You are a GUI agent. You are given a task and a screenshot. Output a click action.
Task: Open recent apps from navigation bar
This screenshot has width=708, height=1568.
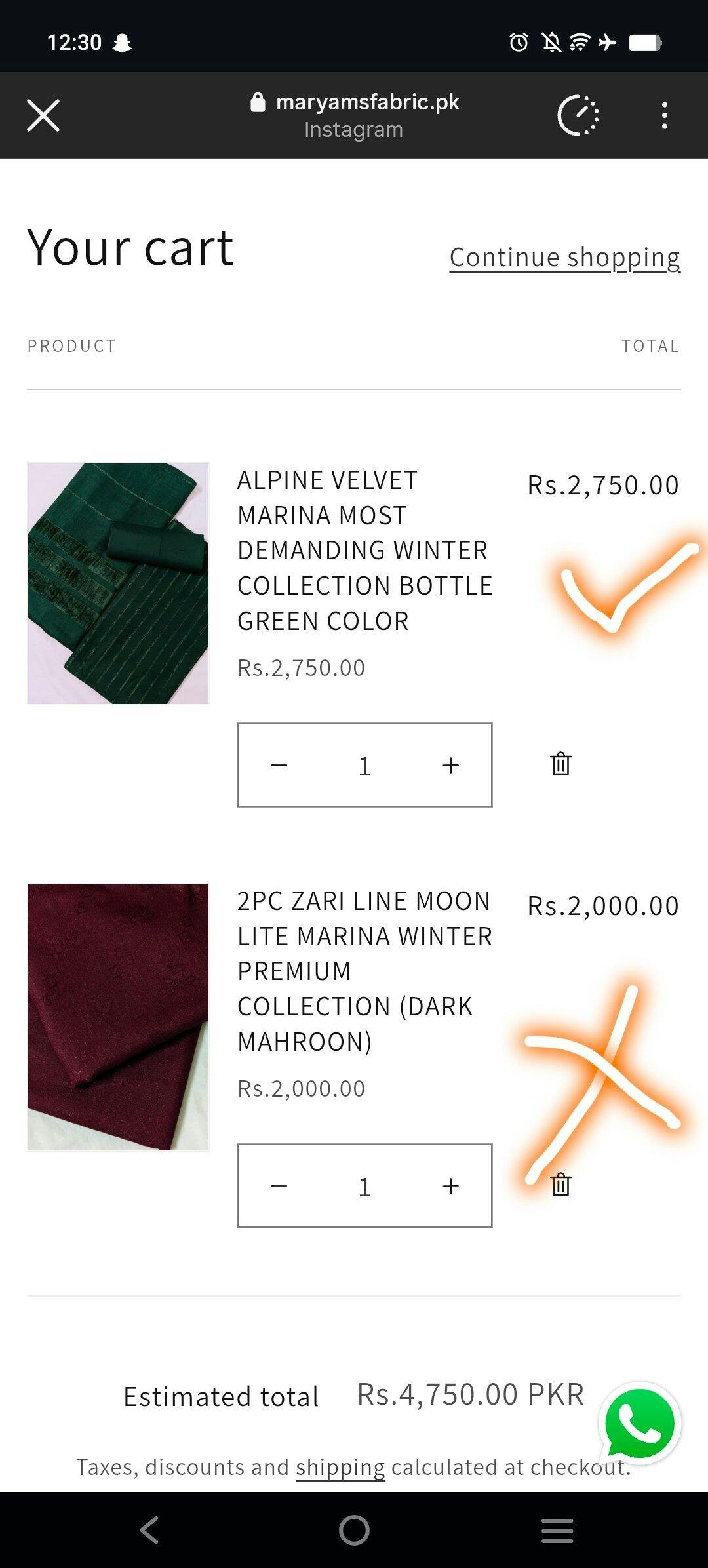pyautogui.click(x=557, y=1530)
